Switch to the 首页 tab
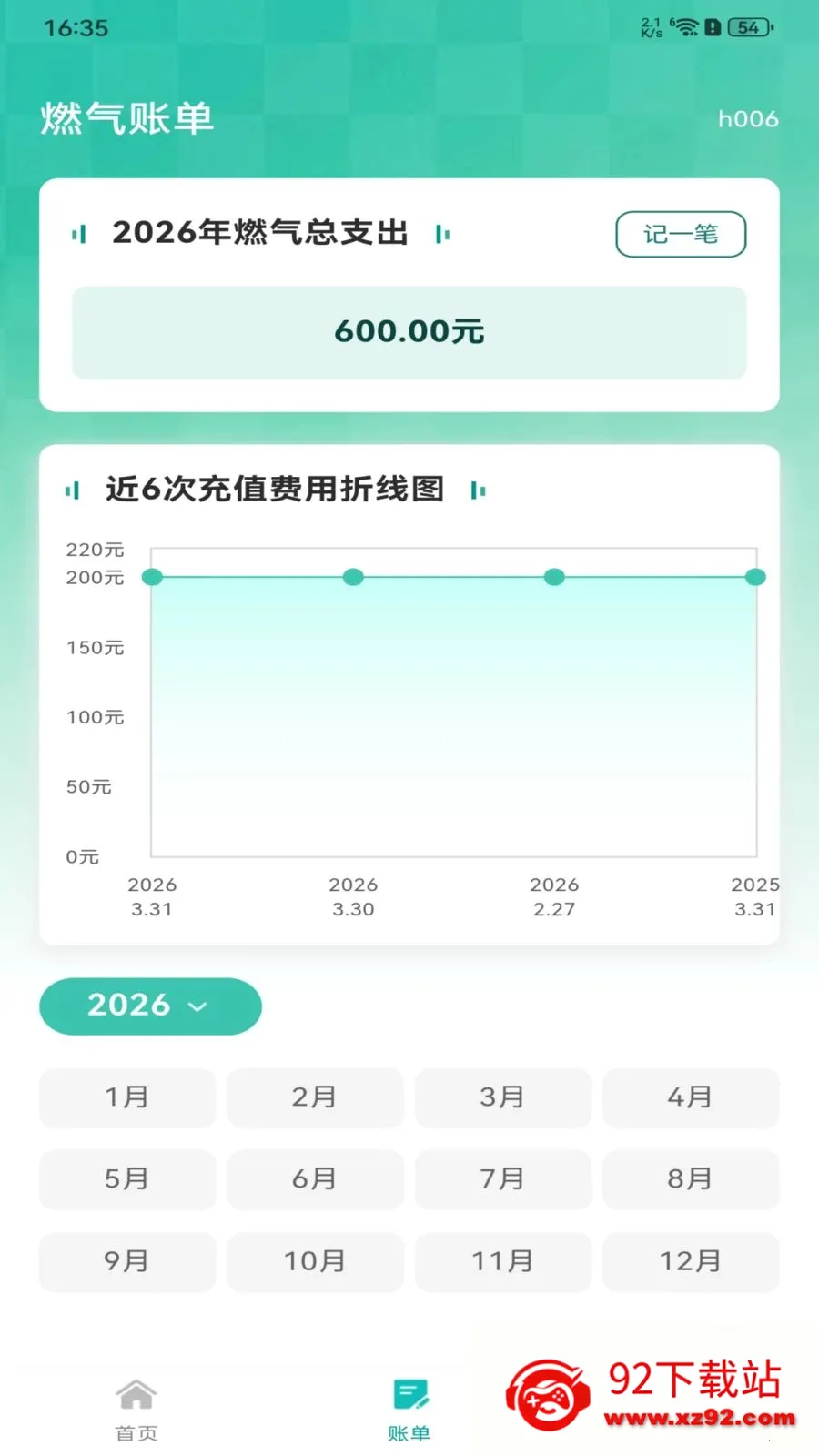This screenshot has width=819, height=1456. click(x=136, y=1406)
